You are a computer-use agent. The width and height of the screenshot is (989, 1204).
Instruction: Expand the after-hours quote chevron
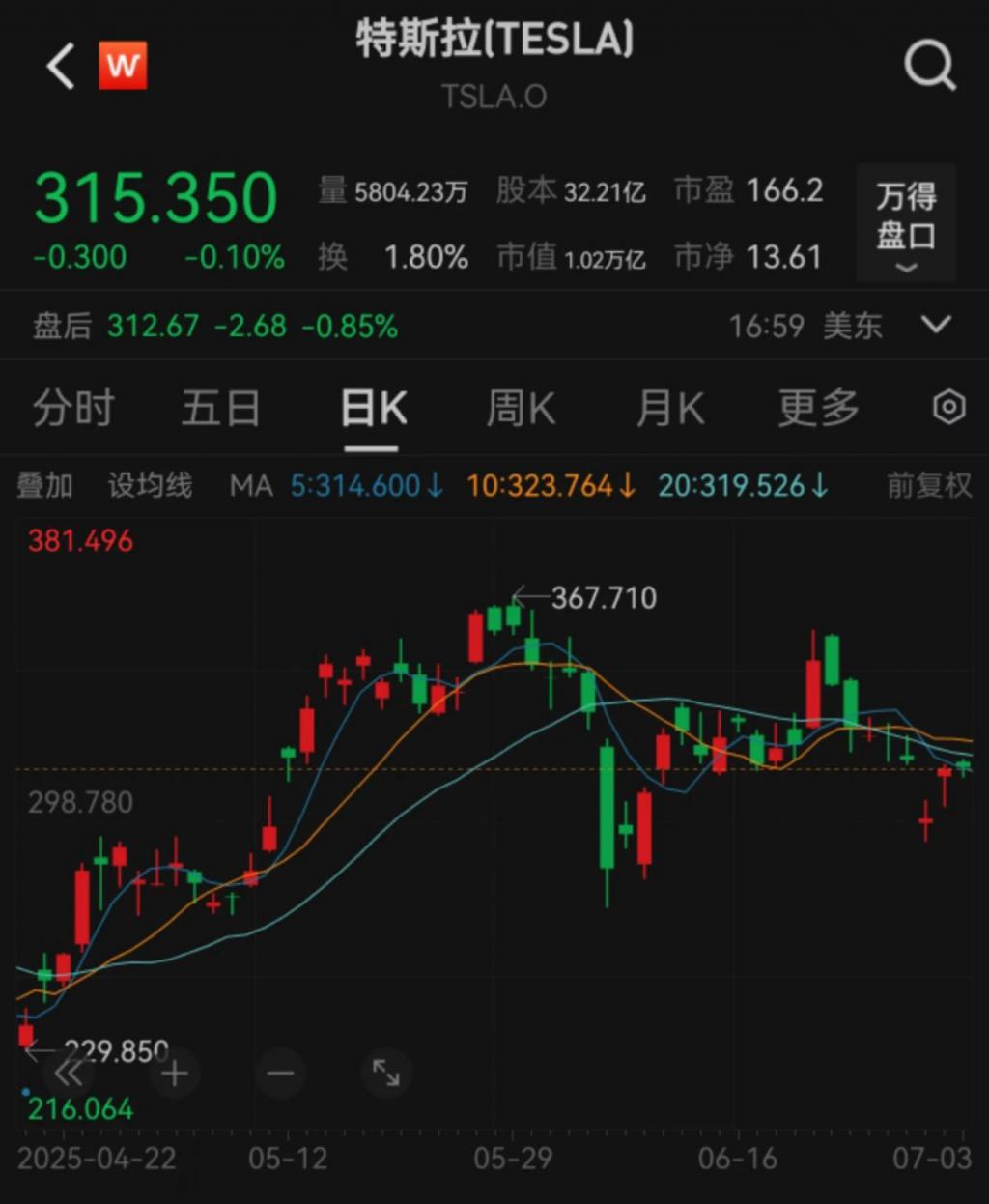point(936,325)
